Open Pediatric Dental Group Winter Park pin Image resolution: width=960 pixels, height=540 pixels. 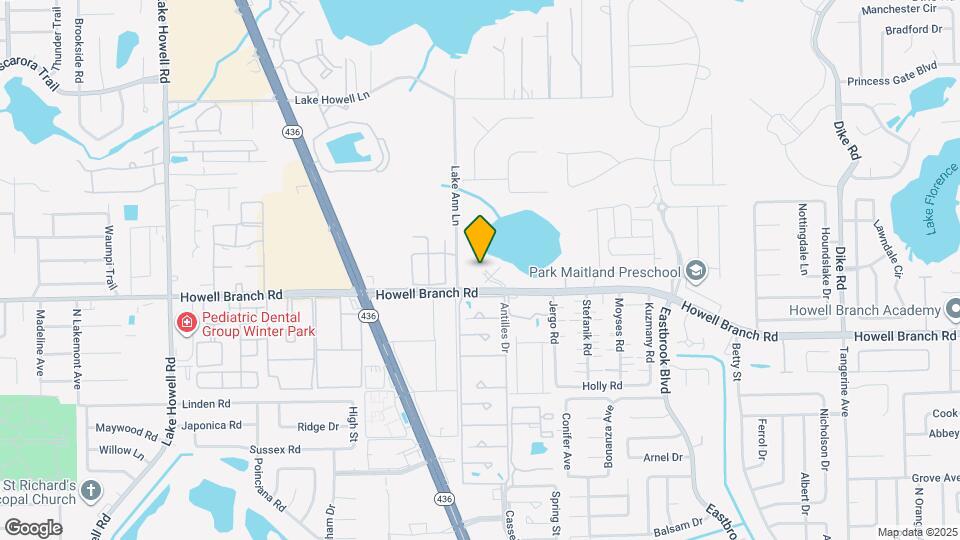[x=185, y=322]
